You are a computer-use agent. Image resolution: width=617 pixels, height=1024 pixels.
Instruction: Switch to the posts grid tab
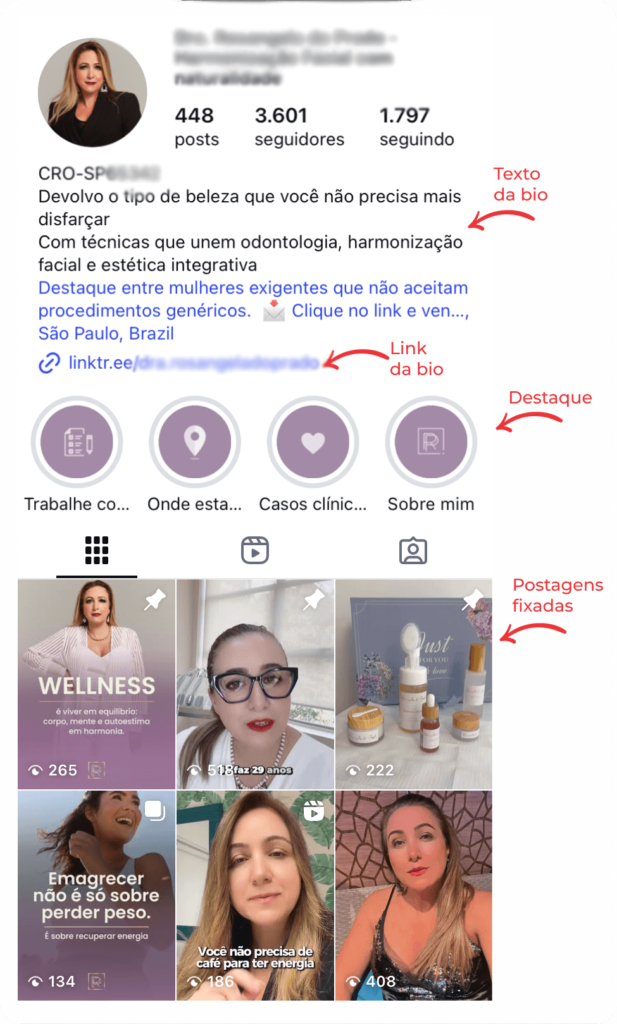pyautogui.click(x=96, y=551)
